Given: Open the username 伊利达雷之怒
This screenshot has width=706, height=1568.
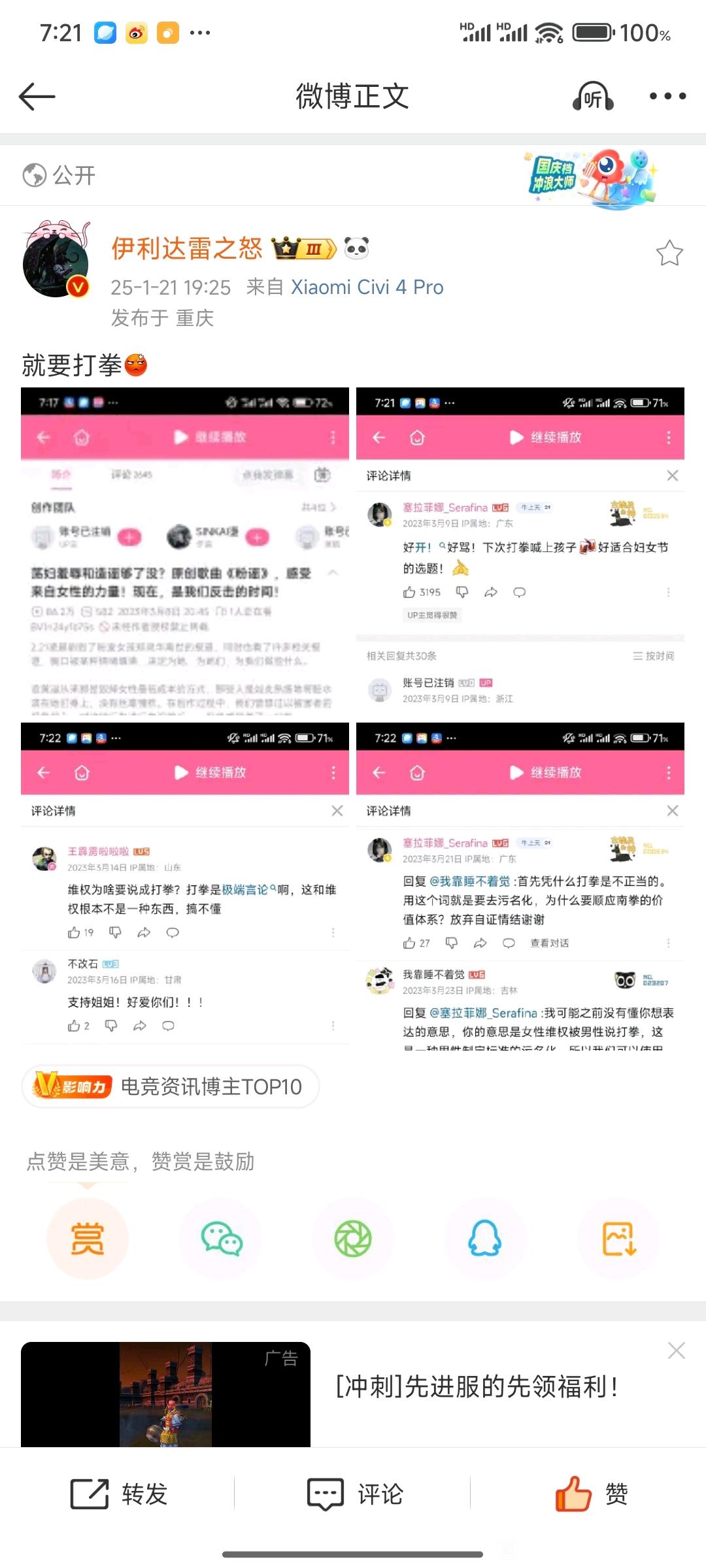Looking at the screenshot, I should 187,249.
